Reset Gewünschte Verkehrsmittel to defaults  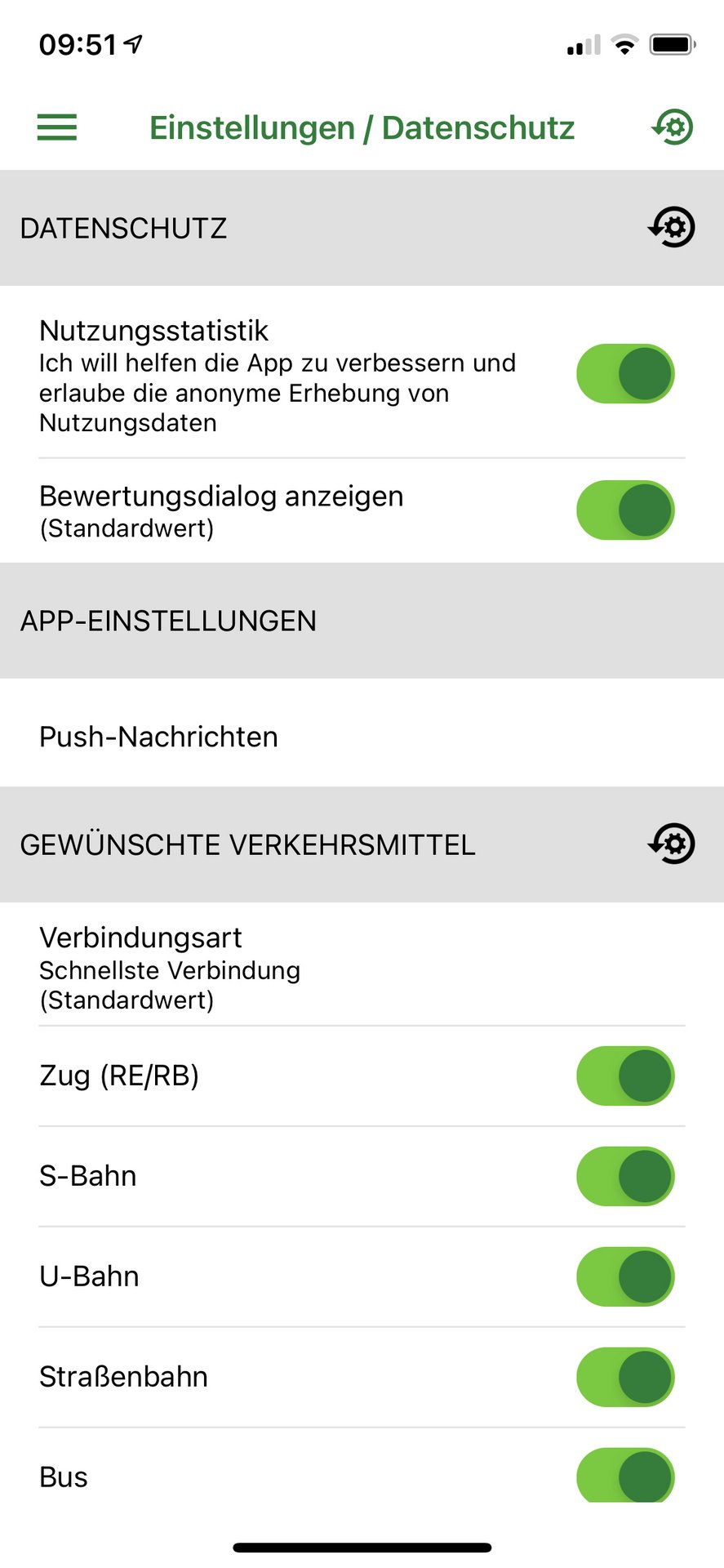click(x=671, y=844)
